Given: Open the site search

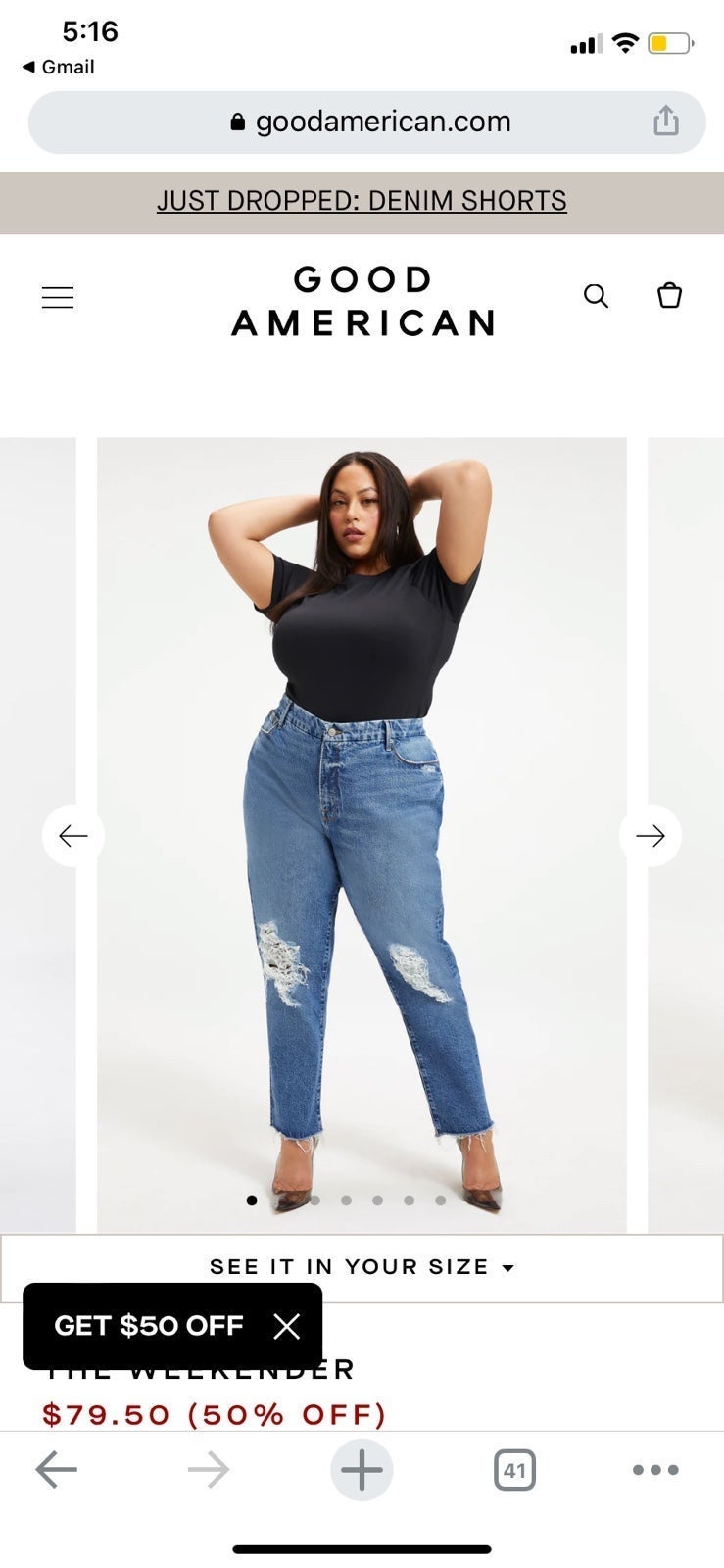Looking at the screenshot, I should click(596, 296).
